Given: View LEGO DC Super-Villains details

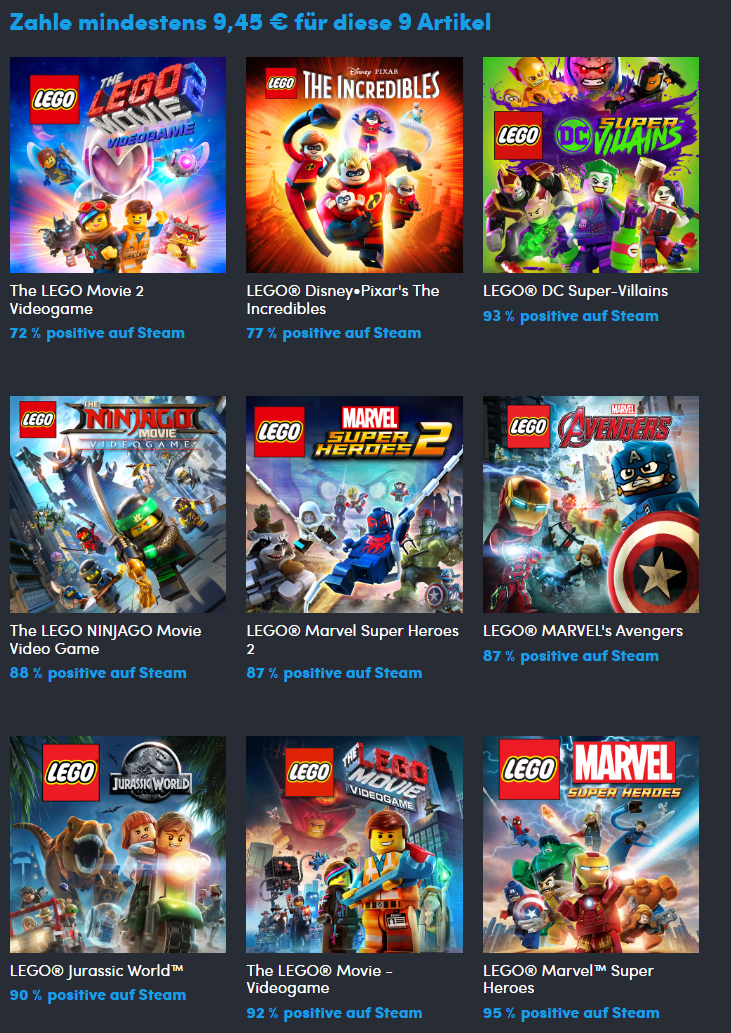Looking at the screenshot, I should [x=590, y=165].
